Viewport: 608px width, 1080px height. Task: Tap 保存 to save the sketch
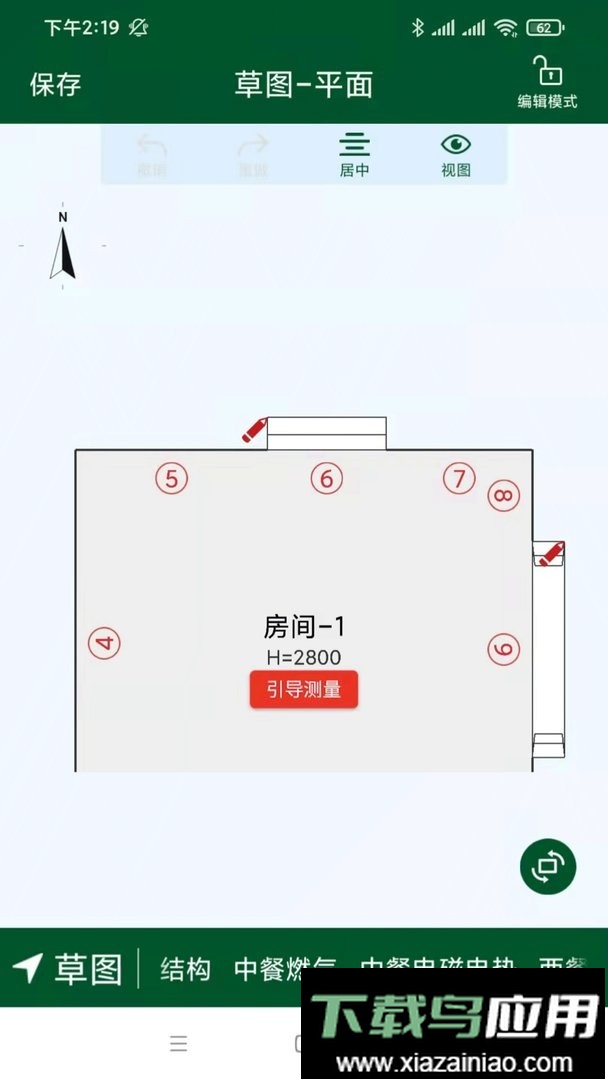[55, 85]
